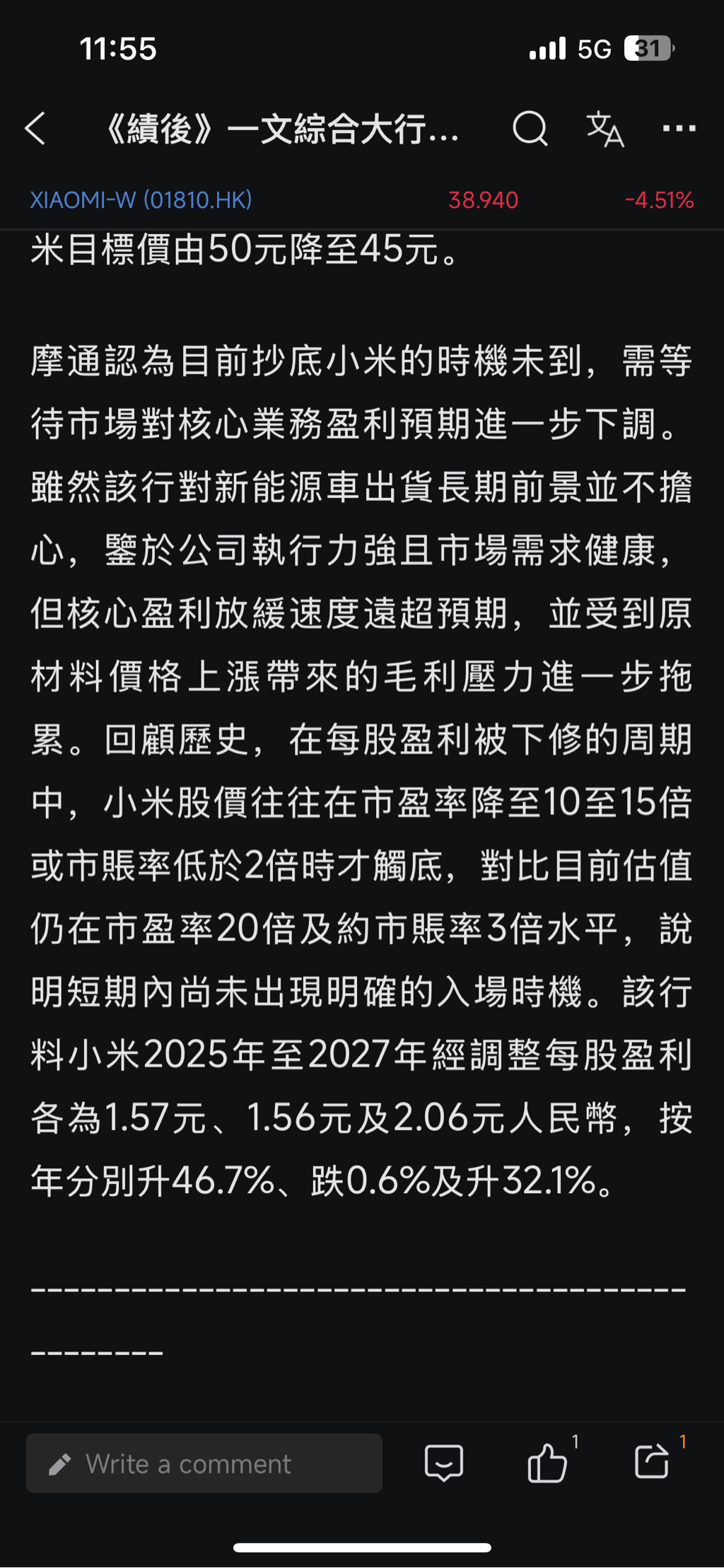Share this article

(x=652, y=1462)
